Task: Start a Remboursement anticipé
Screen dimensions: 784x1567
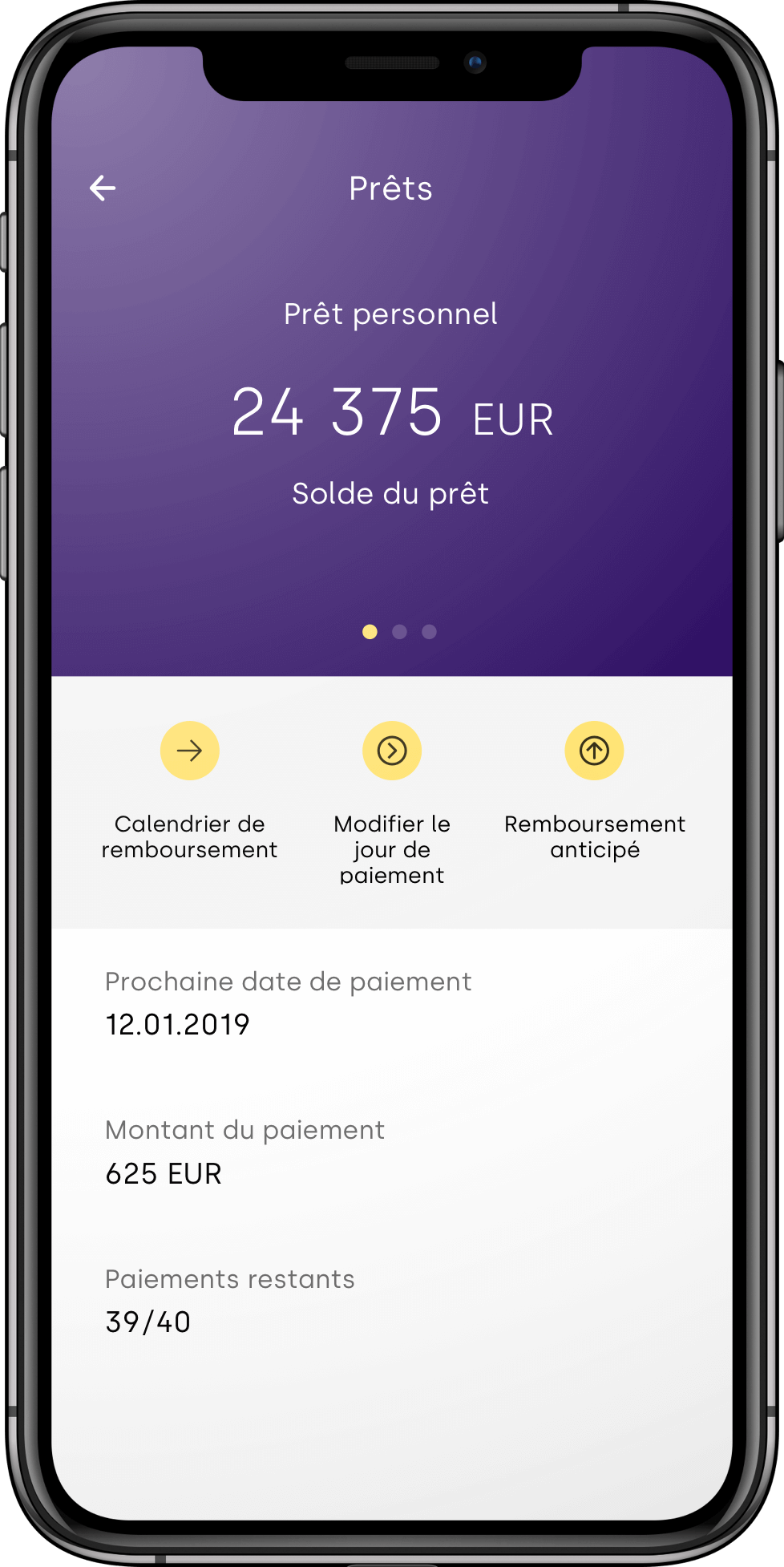Action: tap(594, 751)
